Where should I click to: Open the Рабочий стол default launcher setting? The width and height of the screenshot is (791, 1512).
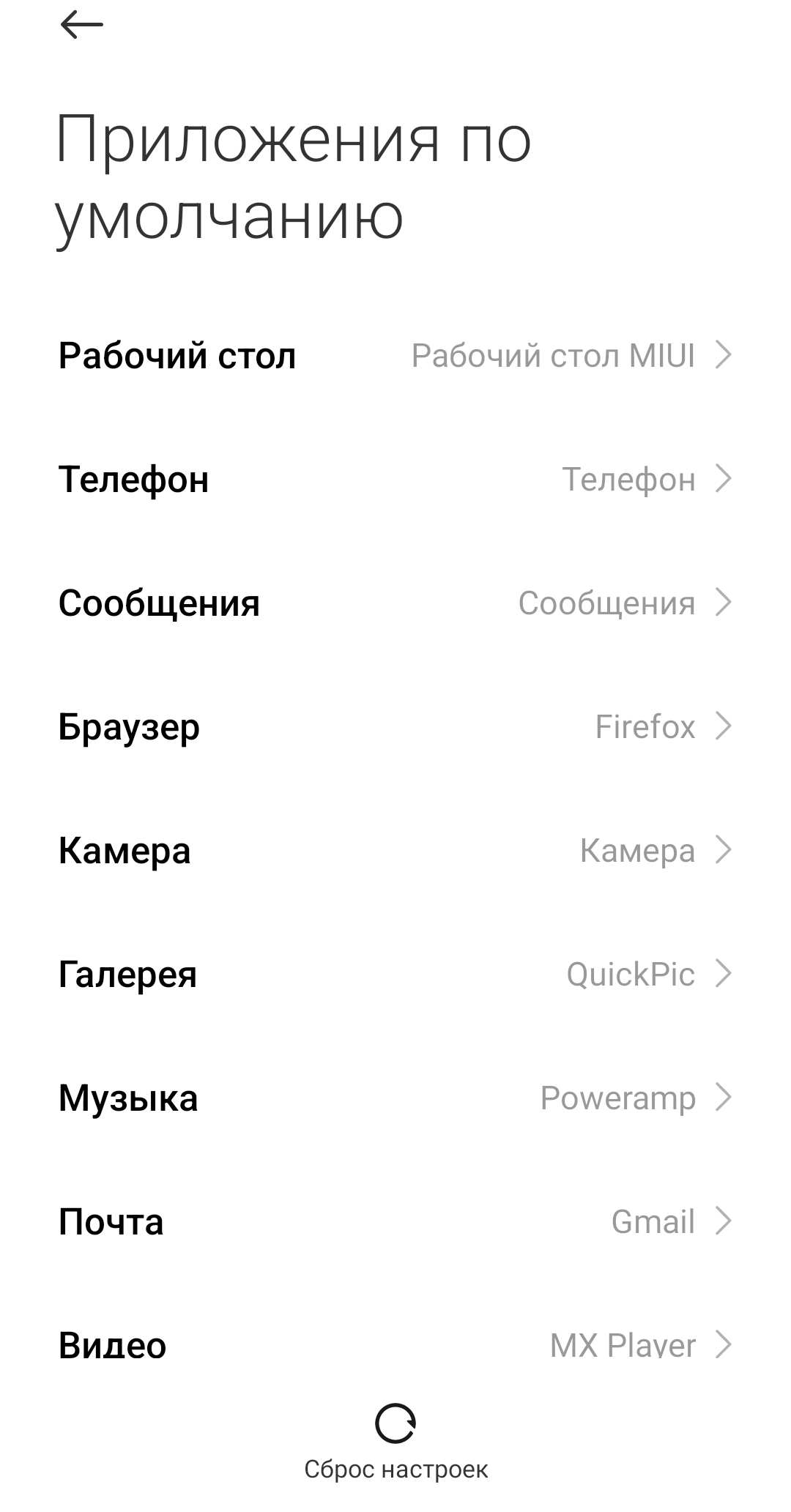click(x=395, y=356)
